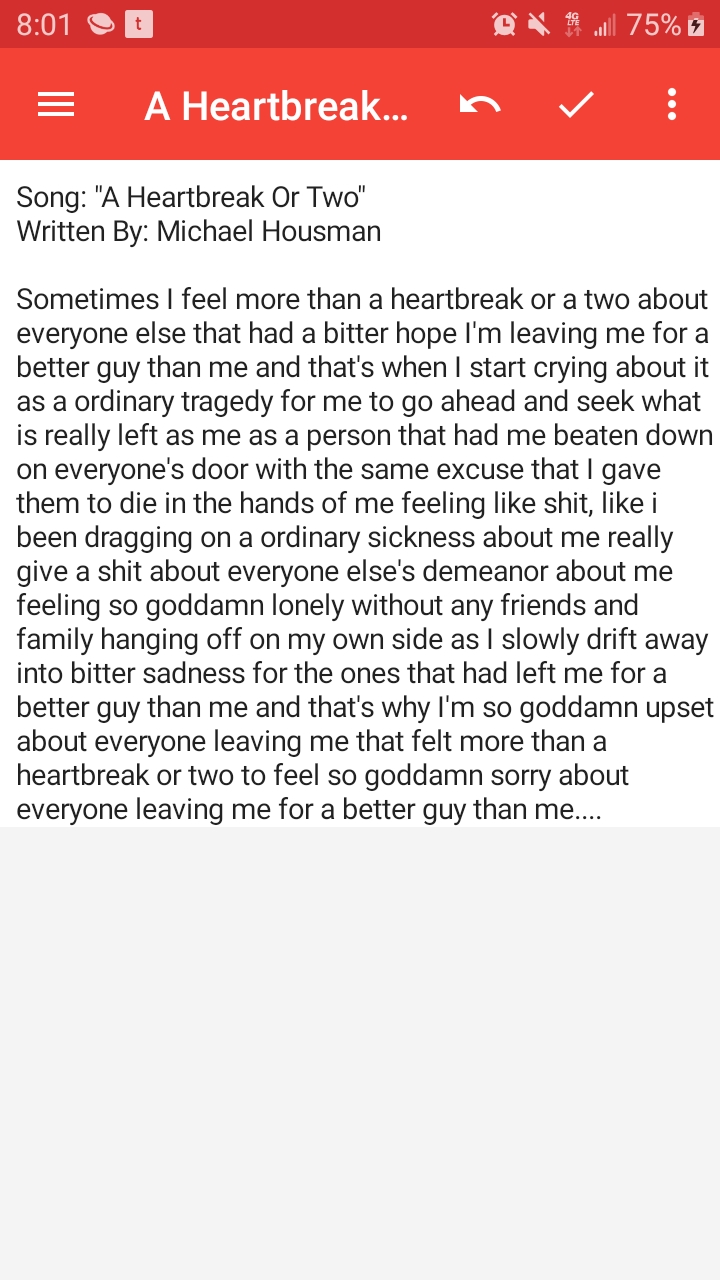Undo the last edit
This screenshot has width=720, height=1280.
pos(480,104)
